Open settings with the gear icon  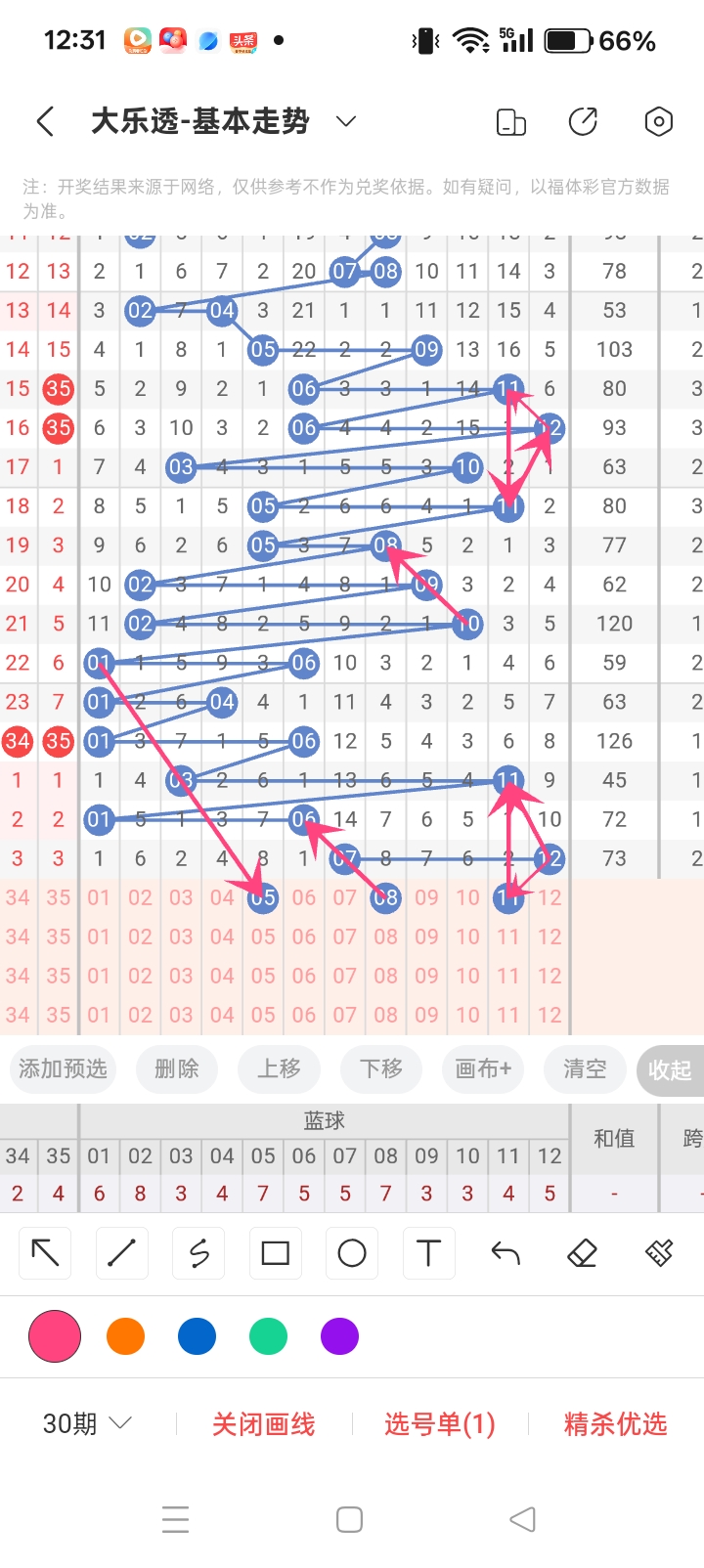pos(657,121)
